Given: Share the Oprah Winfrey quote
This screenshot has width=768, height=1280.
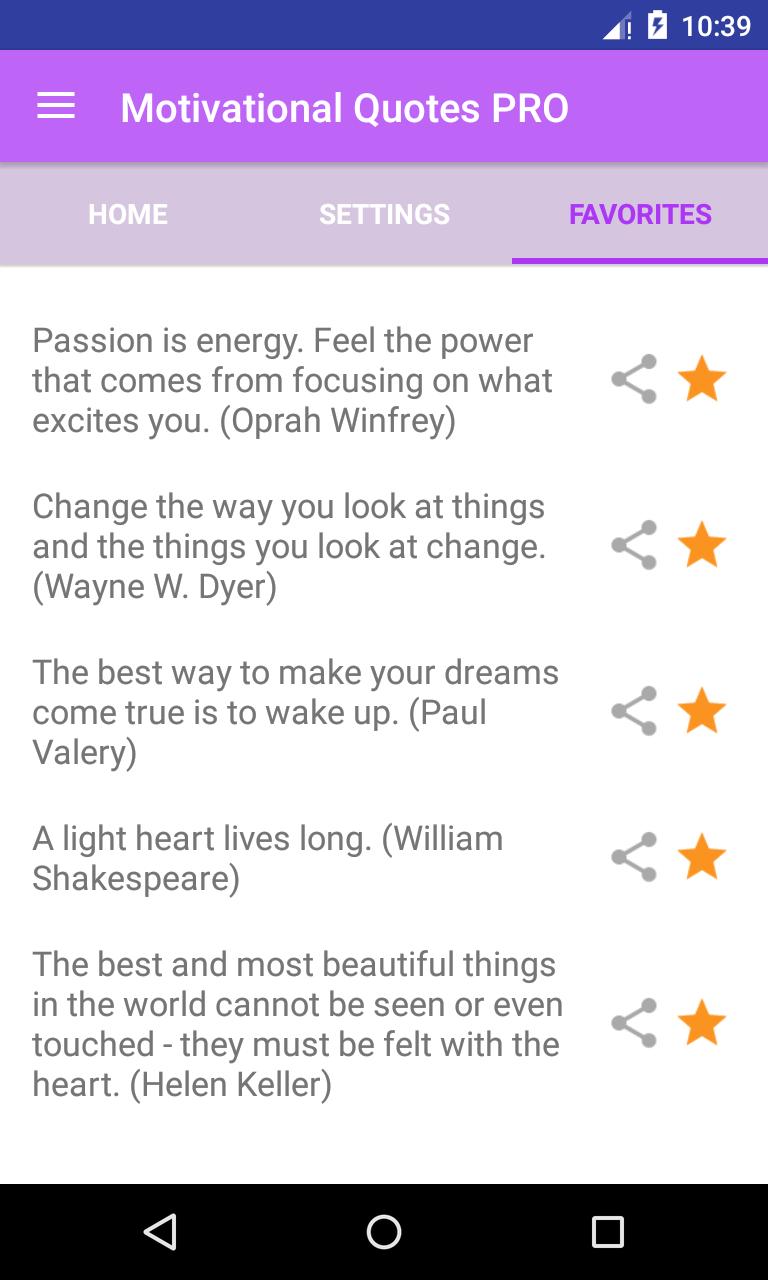Looking at the screenshot, I should point(634,378).
